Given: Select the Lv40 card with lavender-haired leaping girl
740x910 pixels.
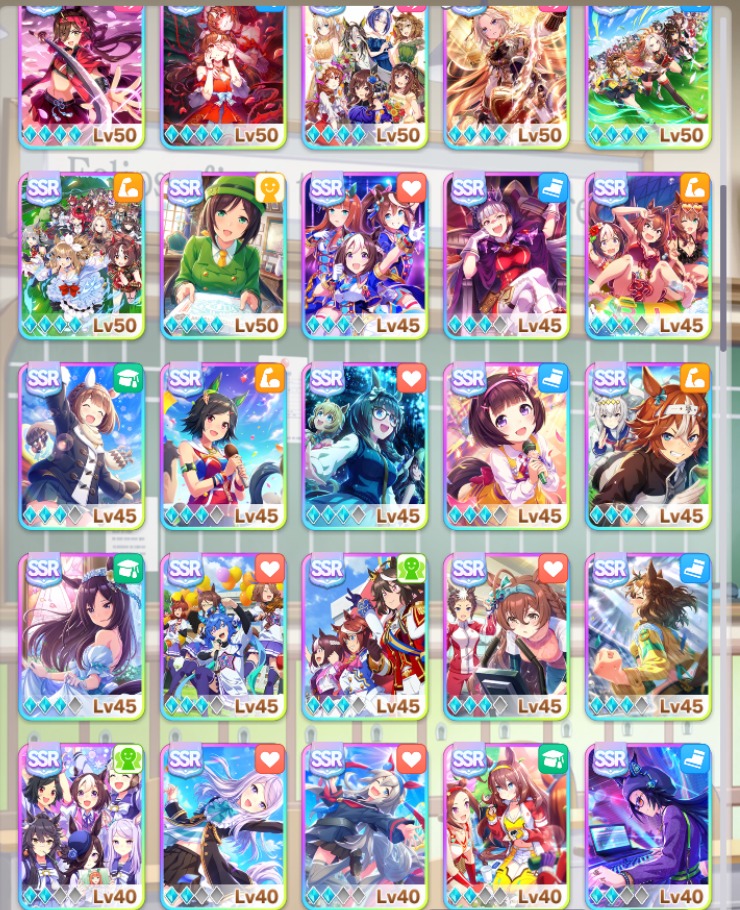Looking at the screenshot, I should coord(223,826).
